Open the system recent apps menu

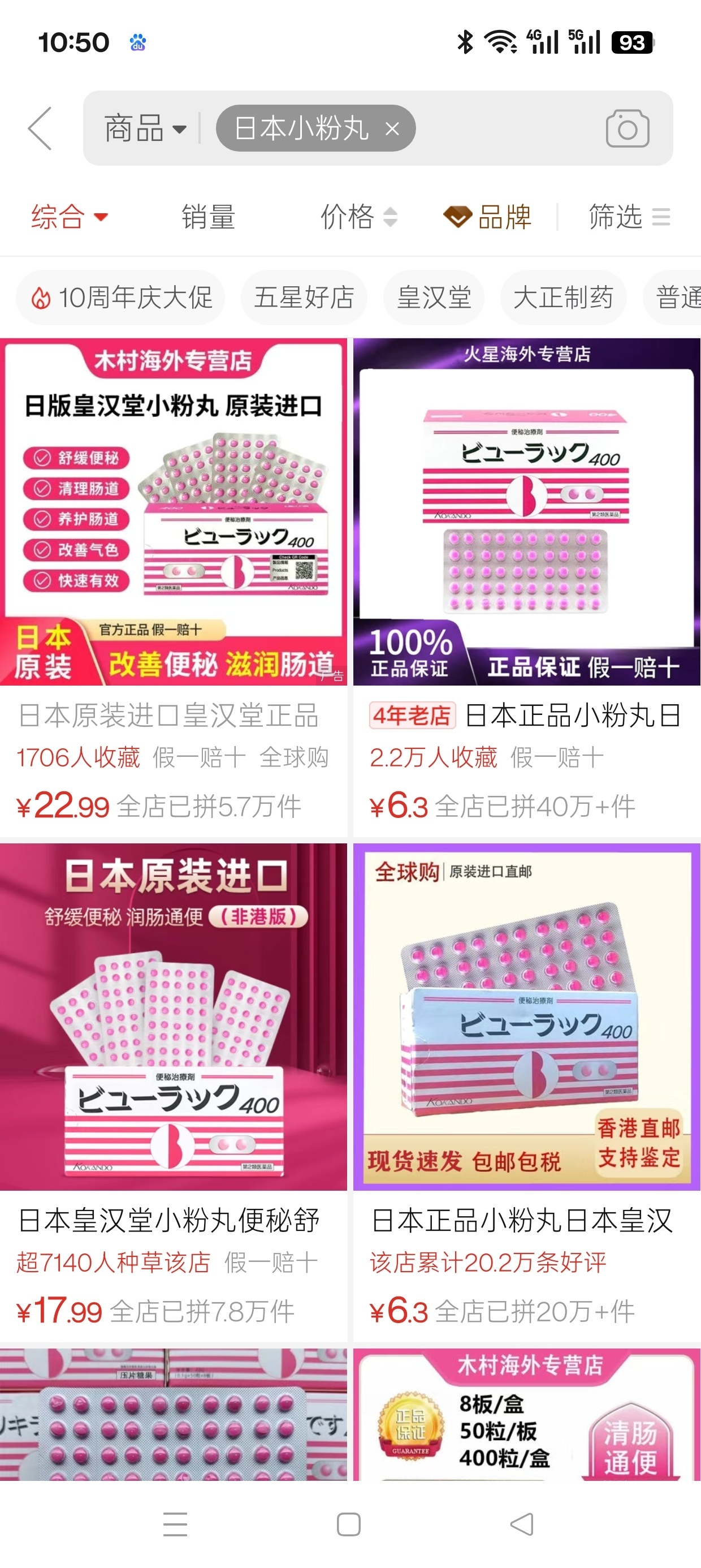tap(175, 1524)
